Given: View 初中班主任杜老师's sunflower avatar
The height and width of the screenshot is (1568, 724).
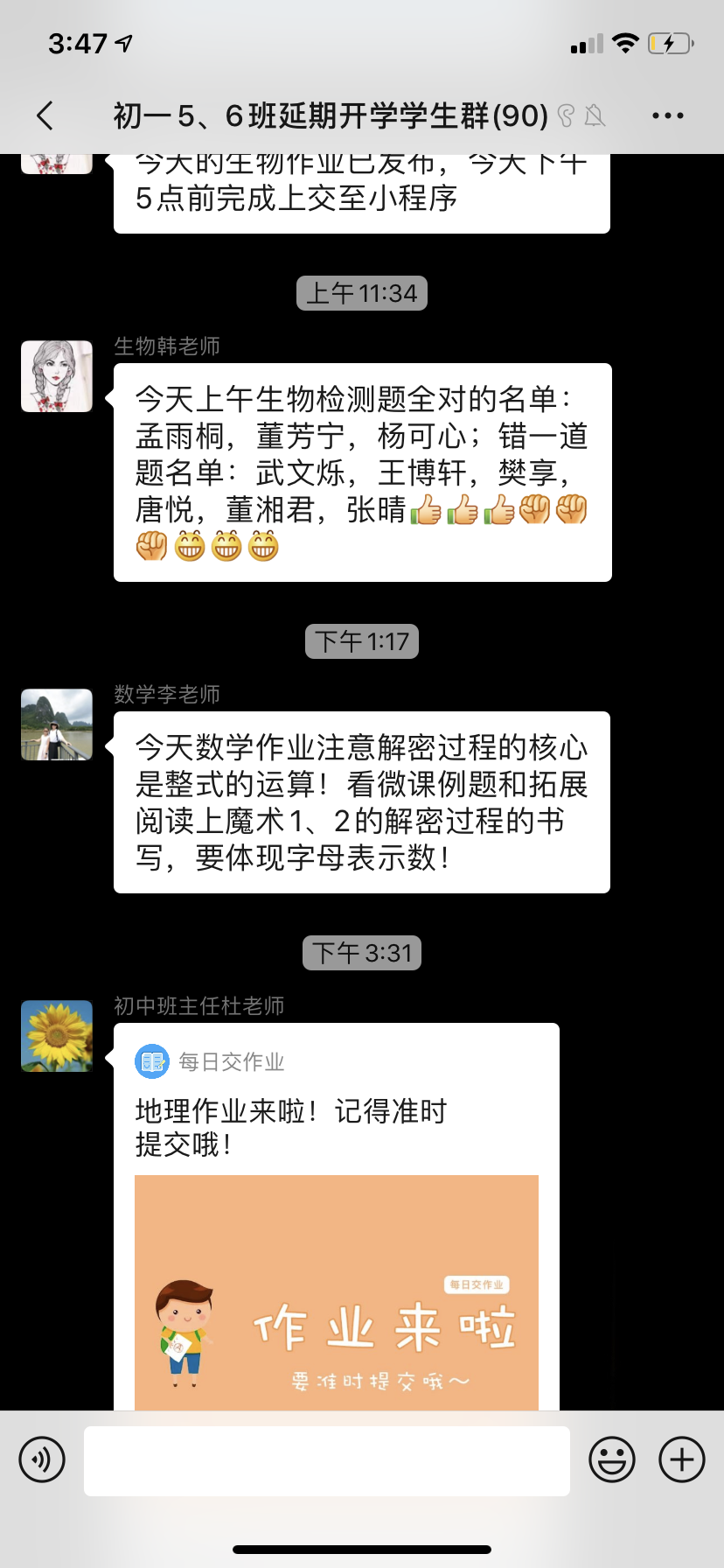Looking at the screenshot, I should click(57, 1036).
